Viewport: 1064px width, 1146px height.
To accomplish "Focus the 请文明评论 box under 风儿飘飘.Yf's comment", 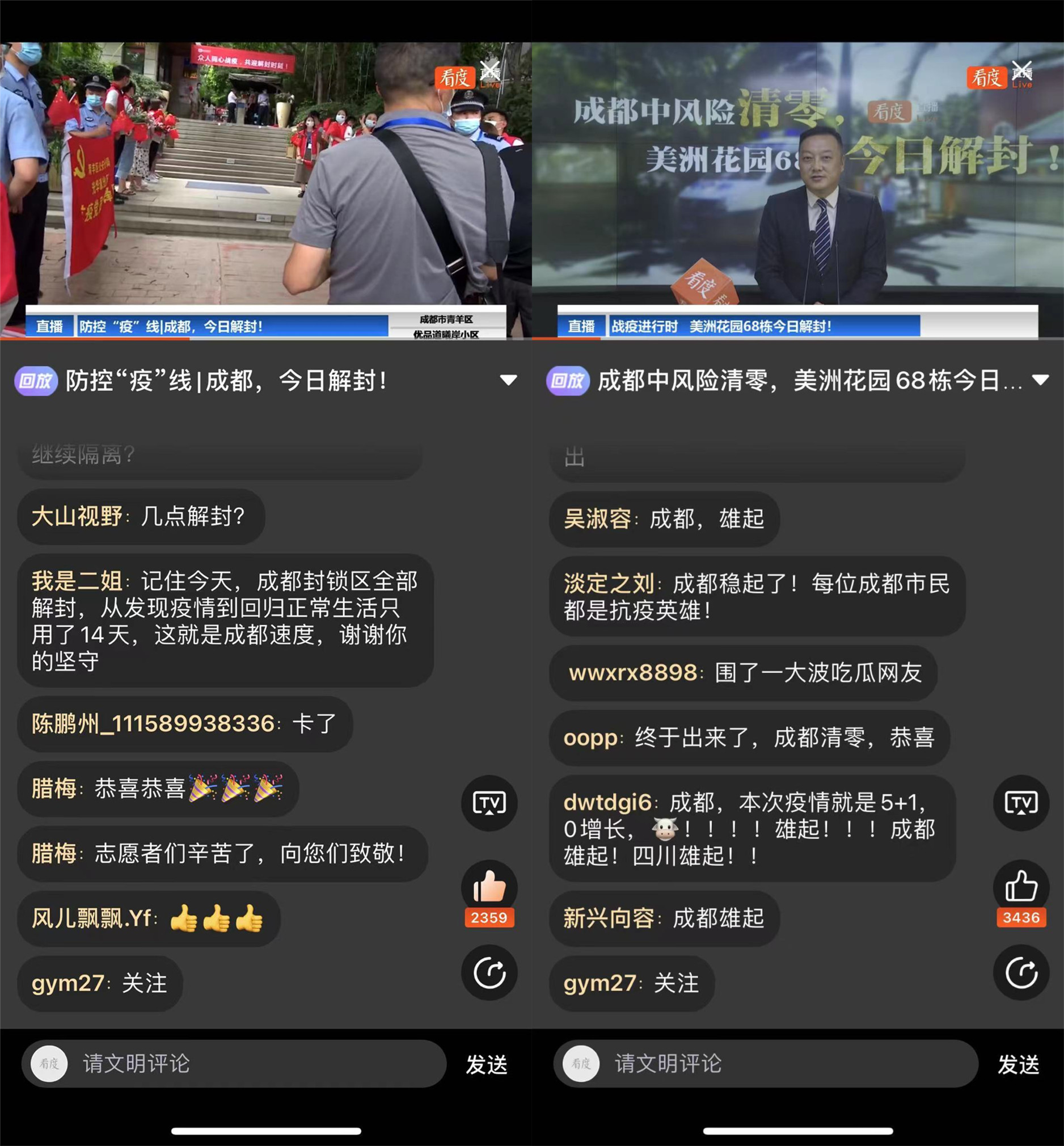I will click(x=254, y=1064).
